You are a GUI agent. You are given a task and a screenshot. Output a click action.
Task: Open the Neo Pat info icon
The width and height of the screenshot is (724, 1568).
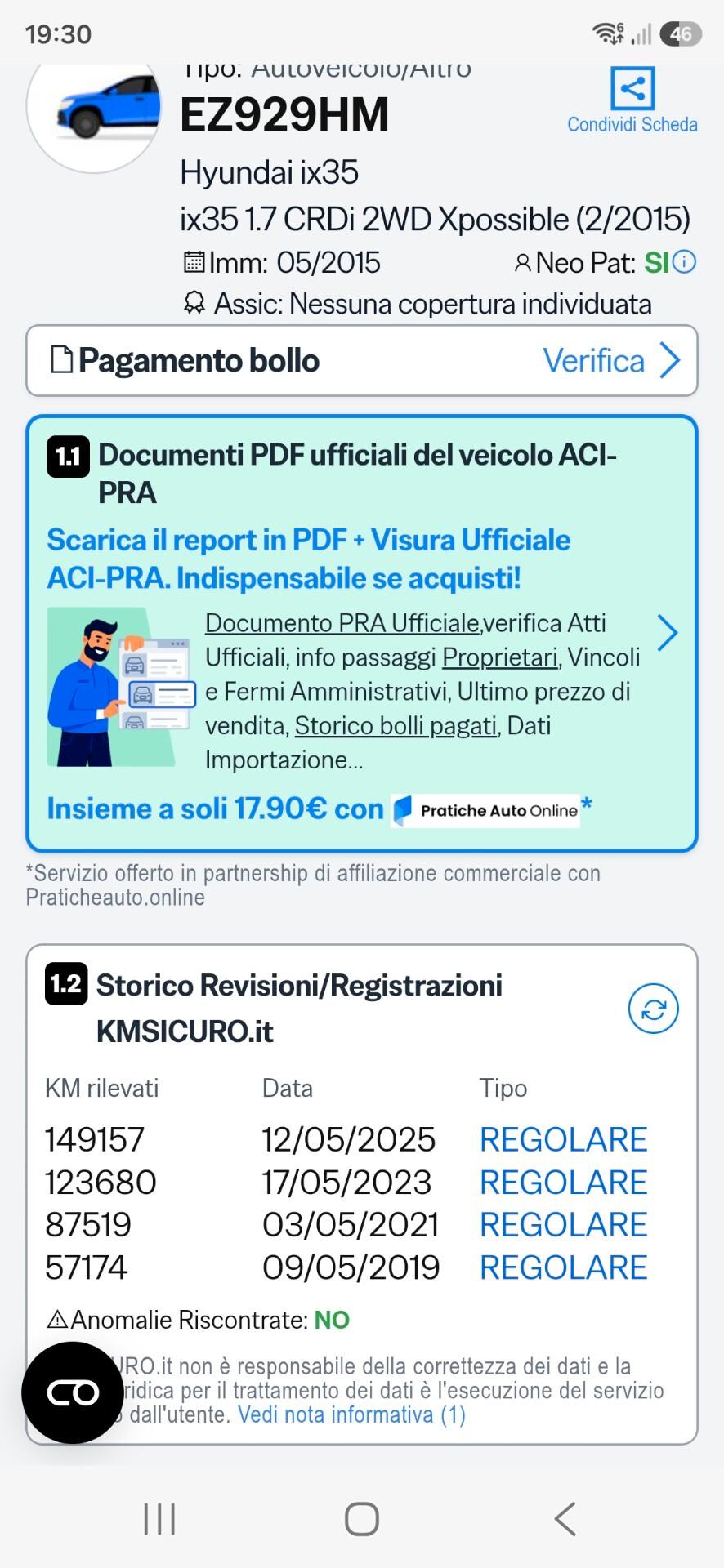pos(685,262)
